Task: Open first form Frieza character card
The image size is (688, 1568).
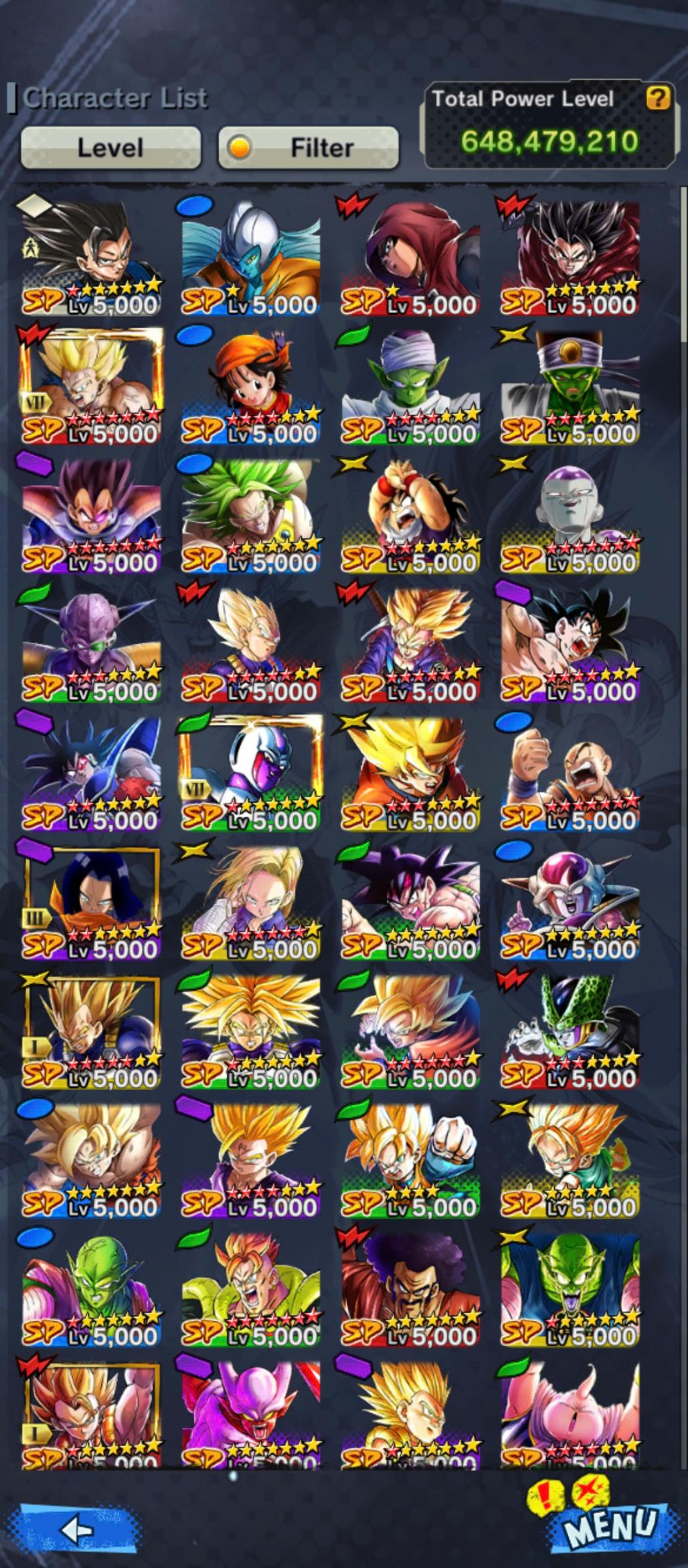Action: 570,901
